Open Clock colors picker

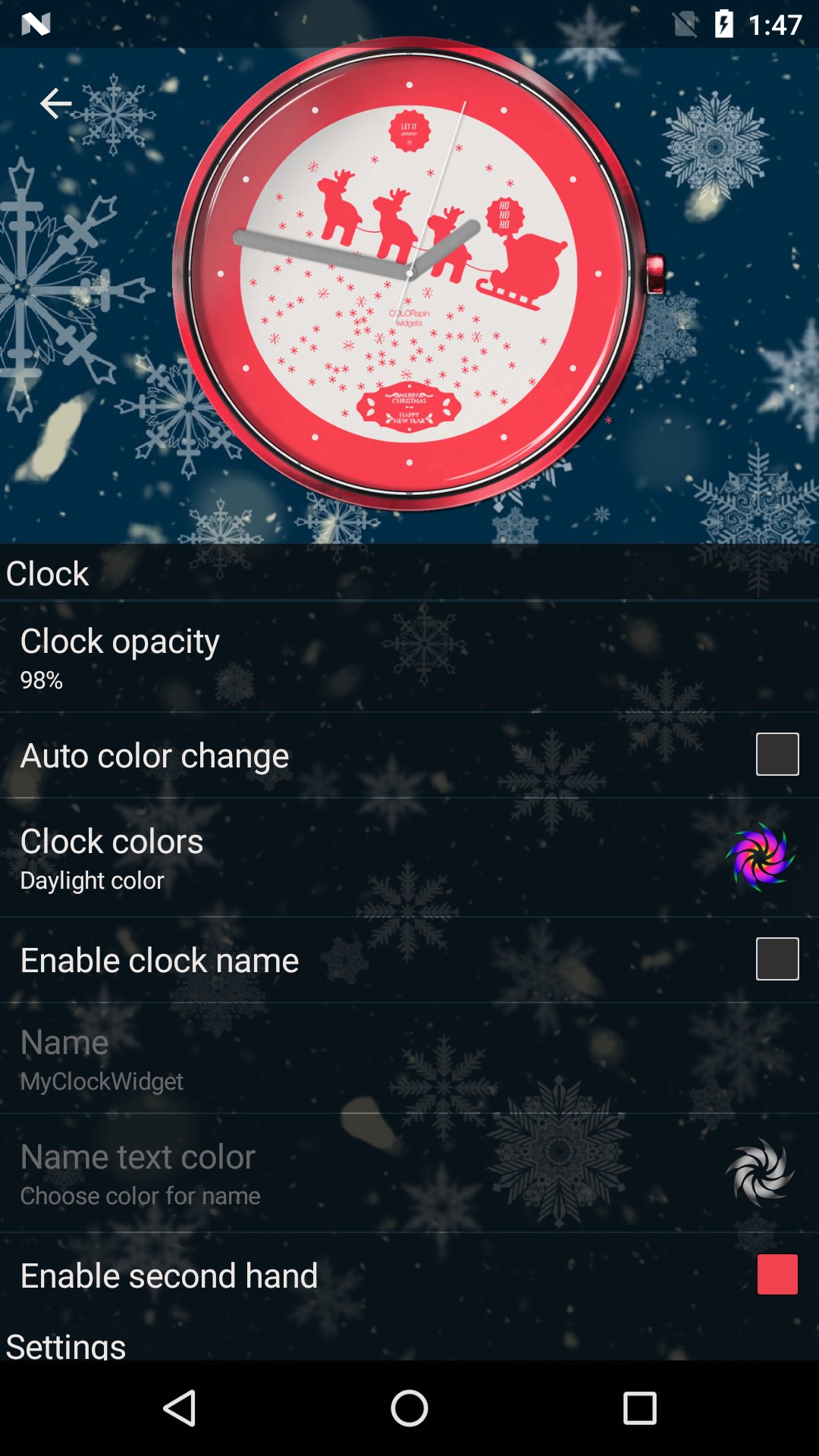click(409, 858)
